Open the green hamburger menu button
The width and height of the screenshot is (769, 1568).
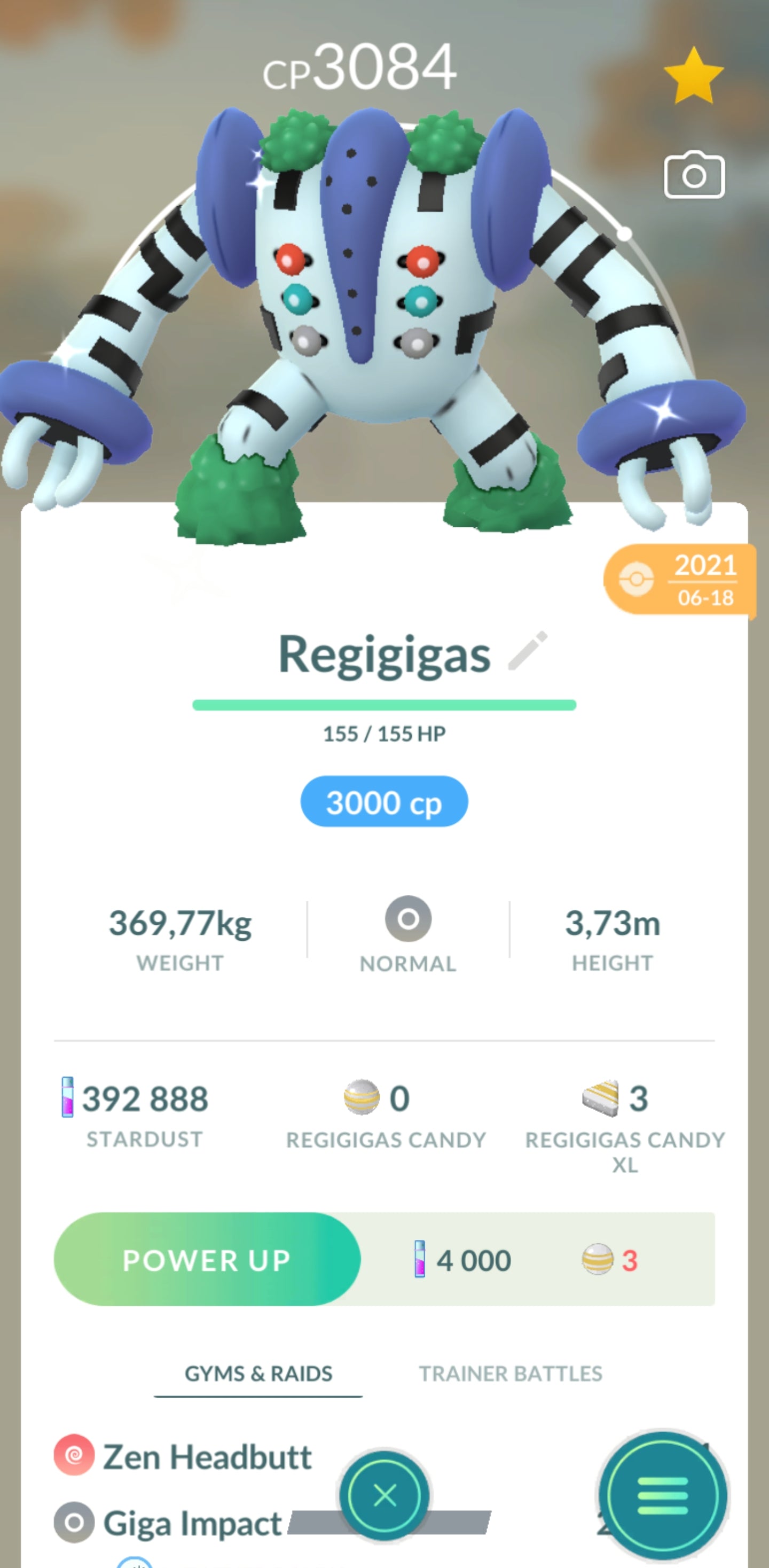pyautogui.click(x=662, y=1495)
